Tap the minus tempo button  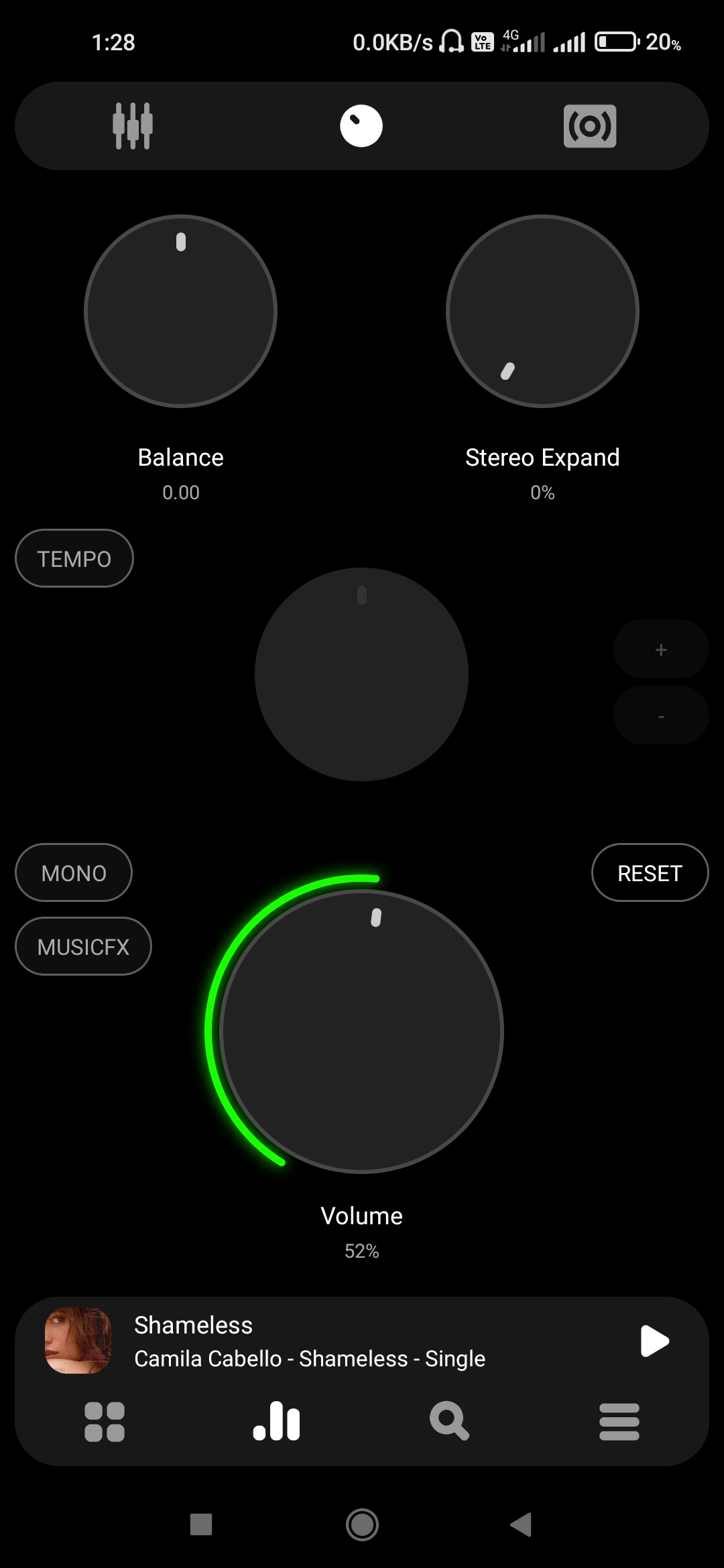(x=661, y=716)
